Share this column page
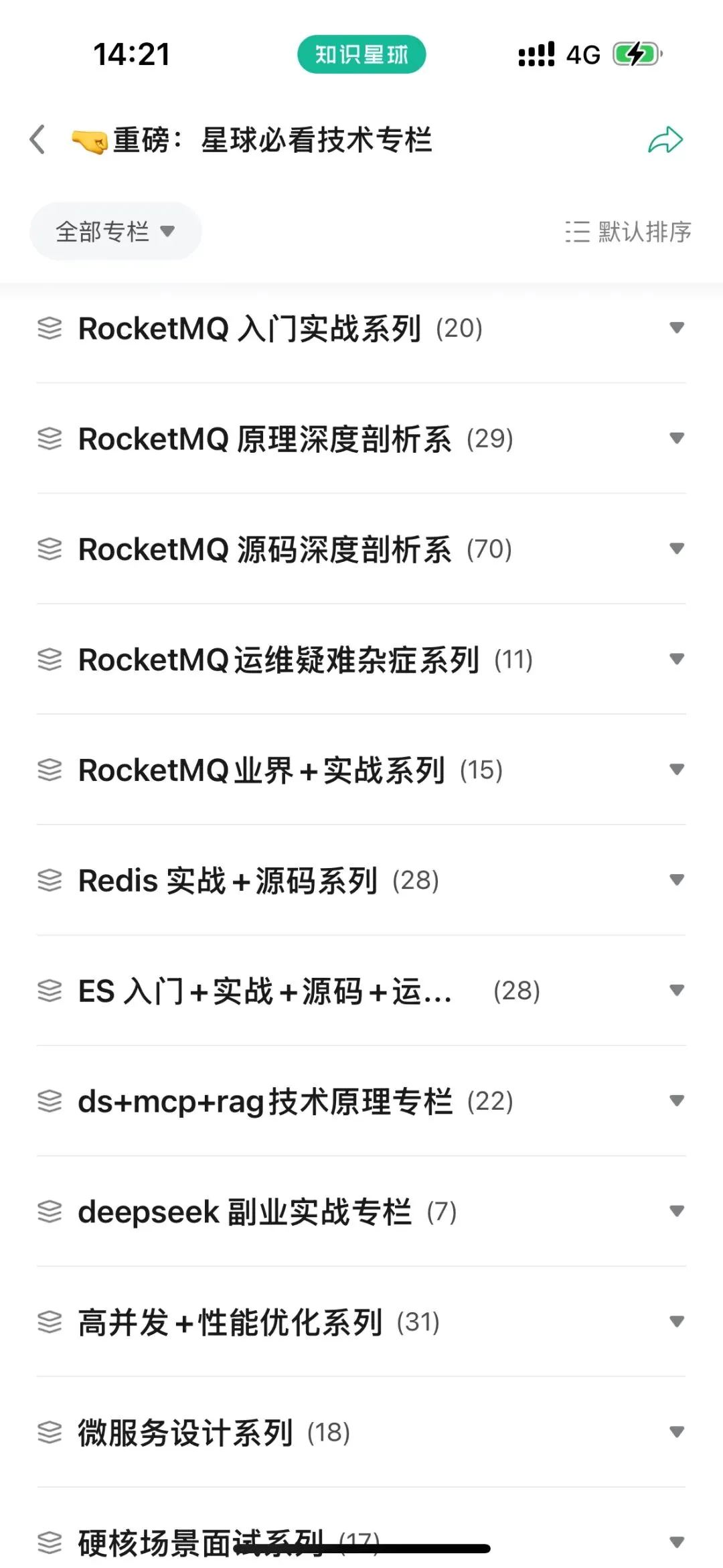723x1568 pixels. [x=665, y=140]
